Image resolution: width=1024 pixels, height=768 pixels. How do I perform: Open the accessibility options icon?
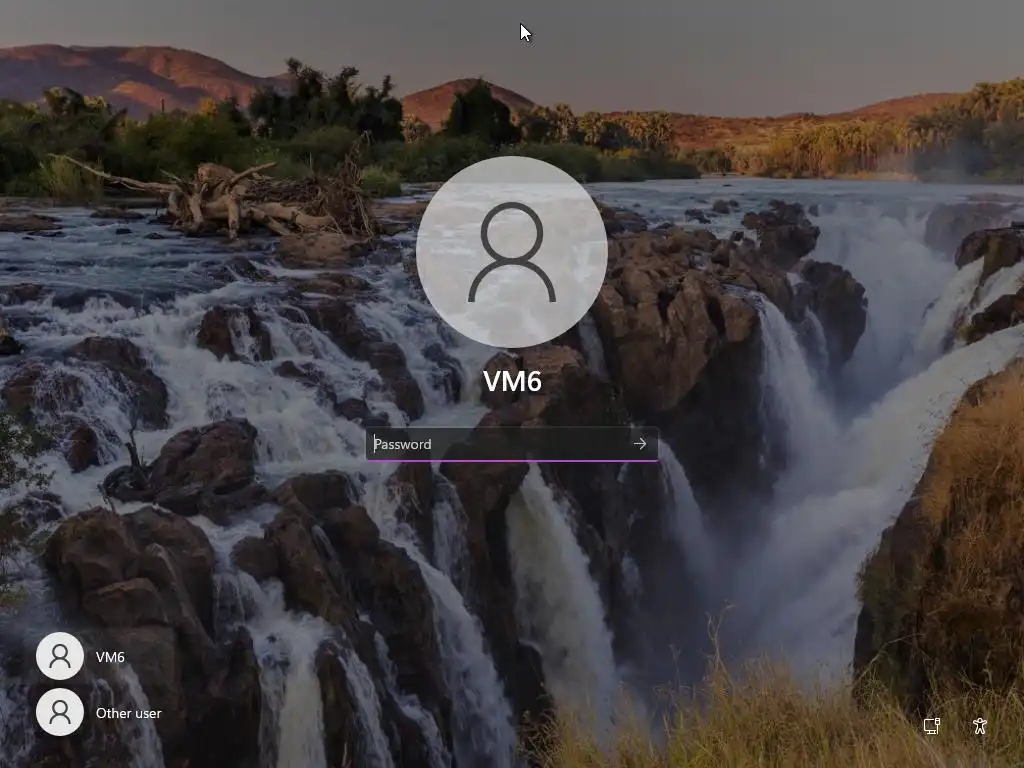pyautogui.click(x=980, y=726)
